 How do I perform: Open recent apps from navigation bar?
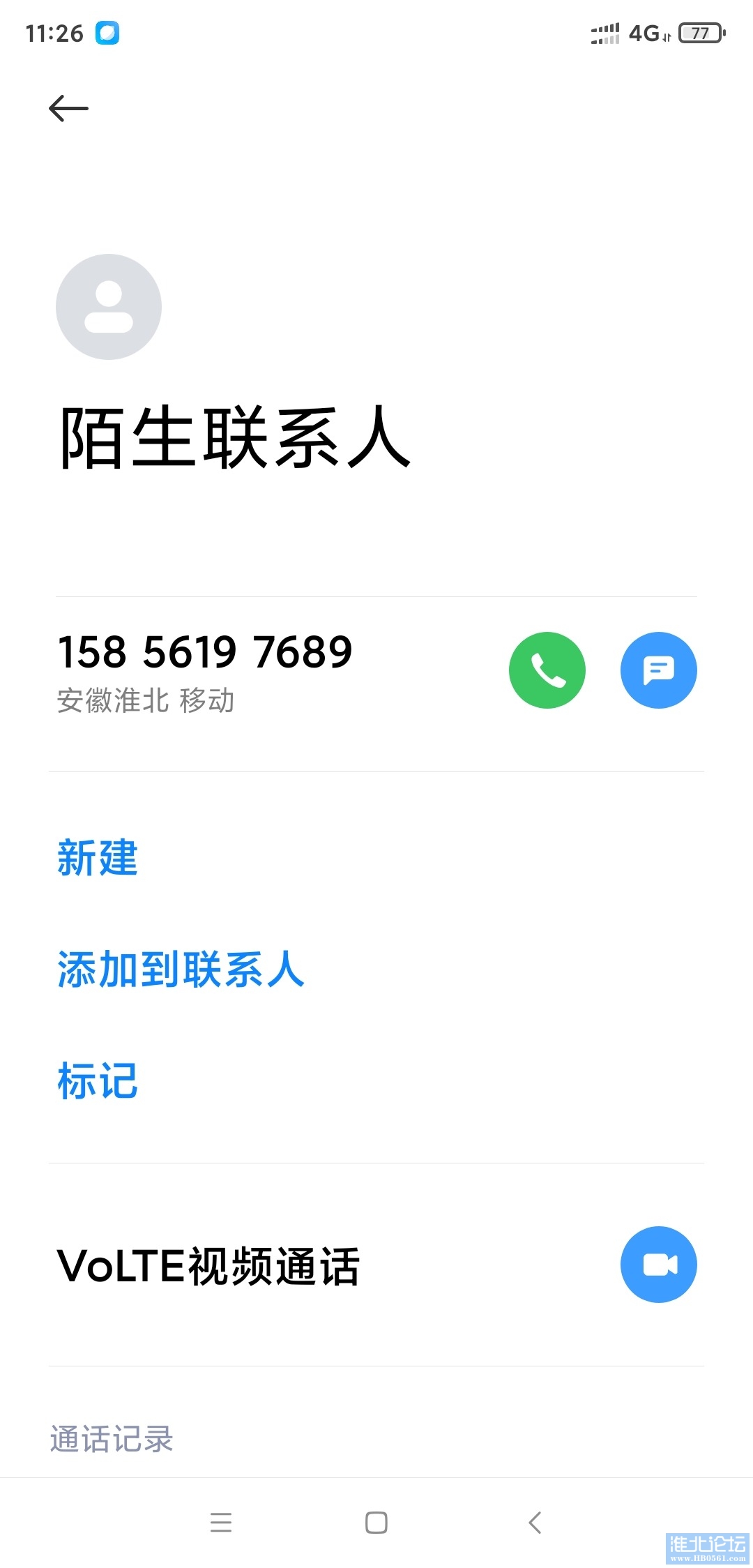click(x=221, y=1522)
